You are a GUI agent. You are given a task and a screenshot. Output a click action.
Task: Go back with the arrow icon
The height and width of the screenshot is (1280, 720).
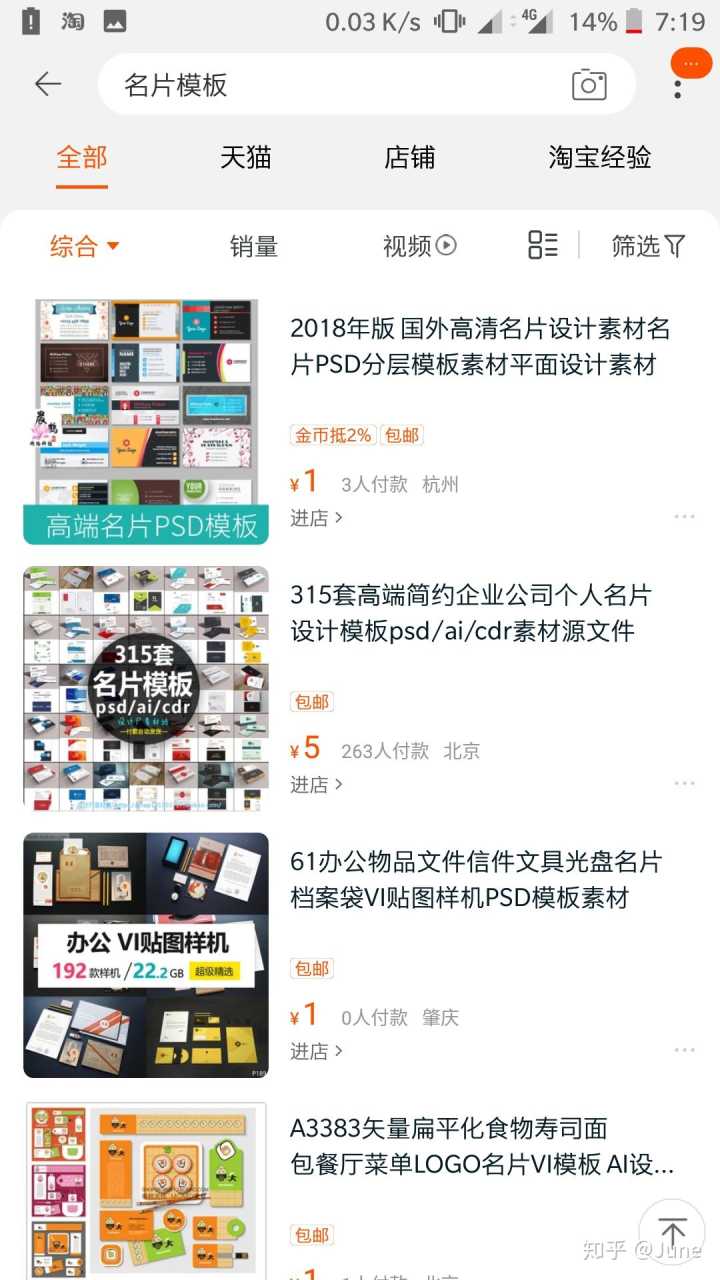[x=47, y=84]
